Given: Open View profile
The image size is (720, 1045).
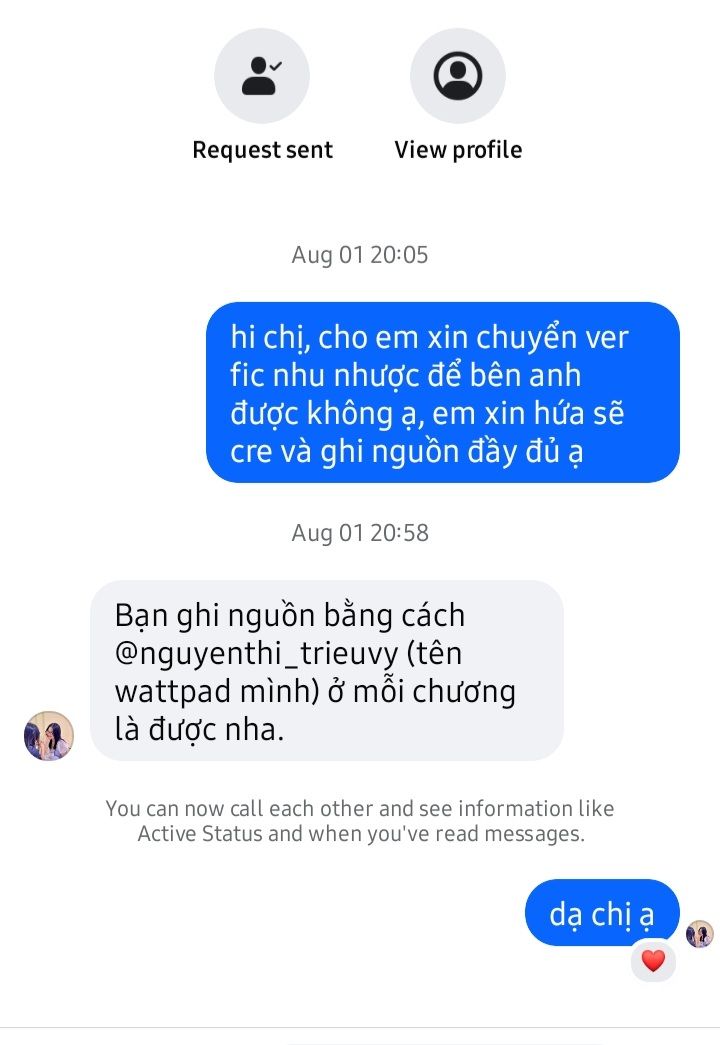Looking at the screenshot, I should (x=458, y=77).
